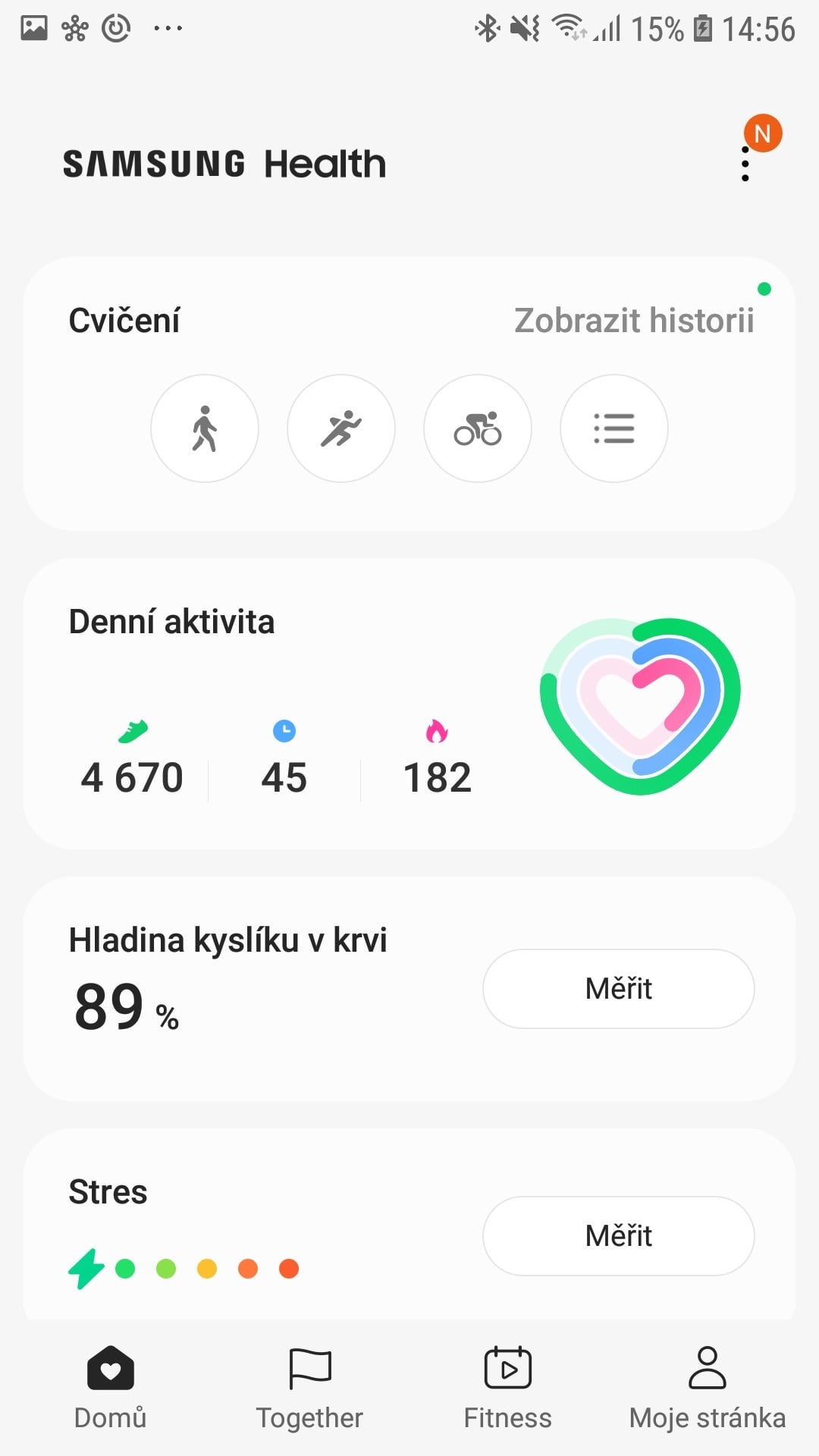The width and height of the screenshot is (819, 1456).
Task: Select the running exercise icon
Action: click(x=341, y=428)
